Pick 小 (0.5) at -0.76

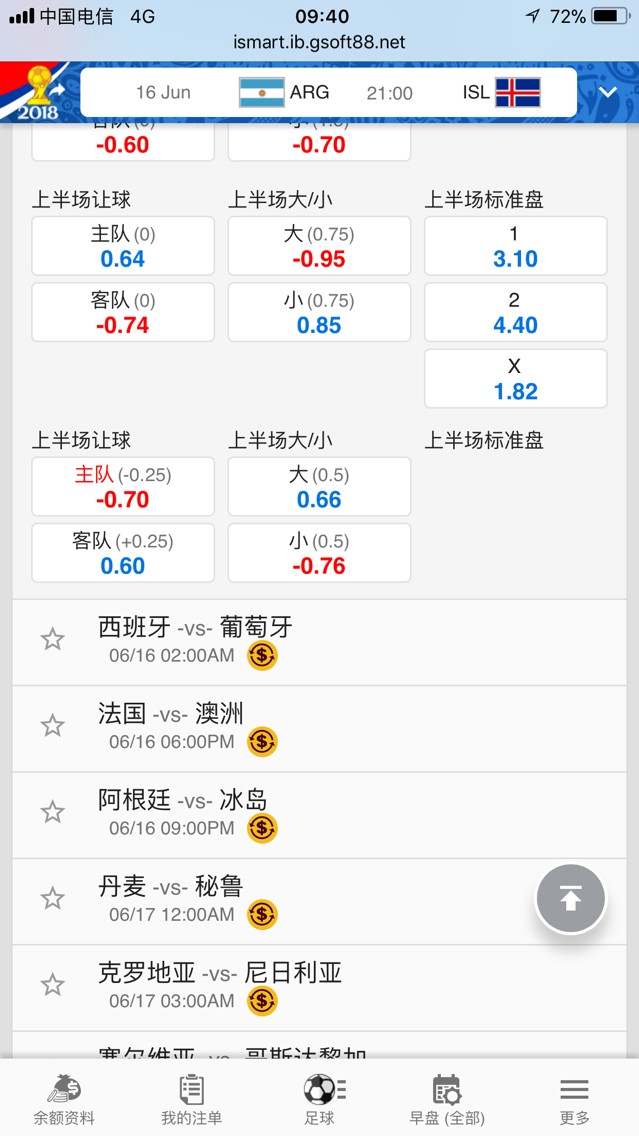tap(320, 553)
